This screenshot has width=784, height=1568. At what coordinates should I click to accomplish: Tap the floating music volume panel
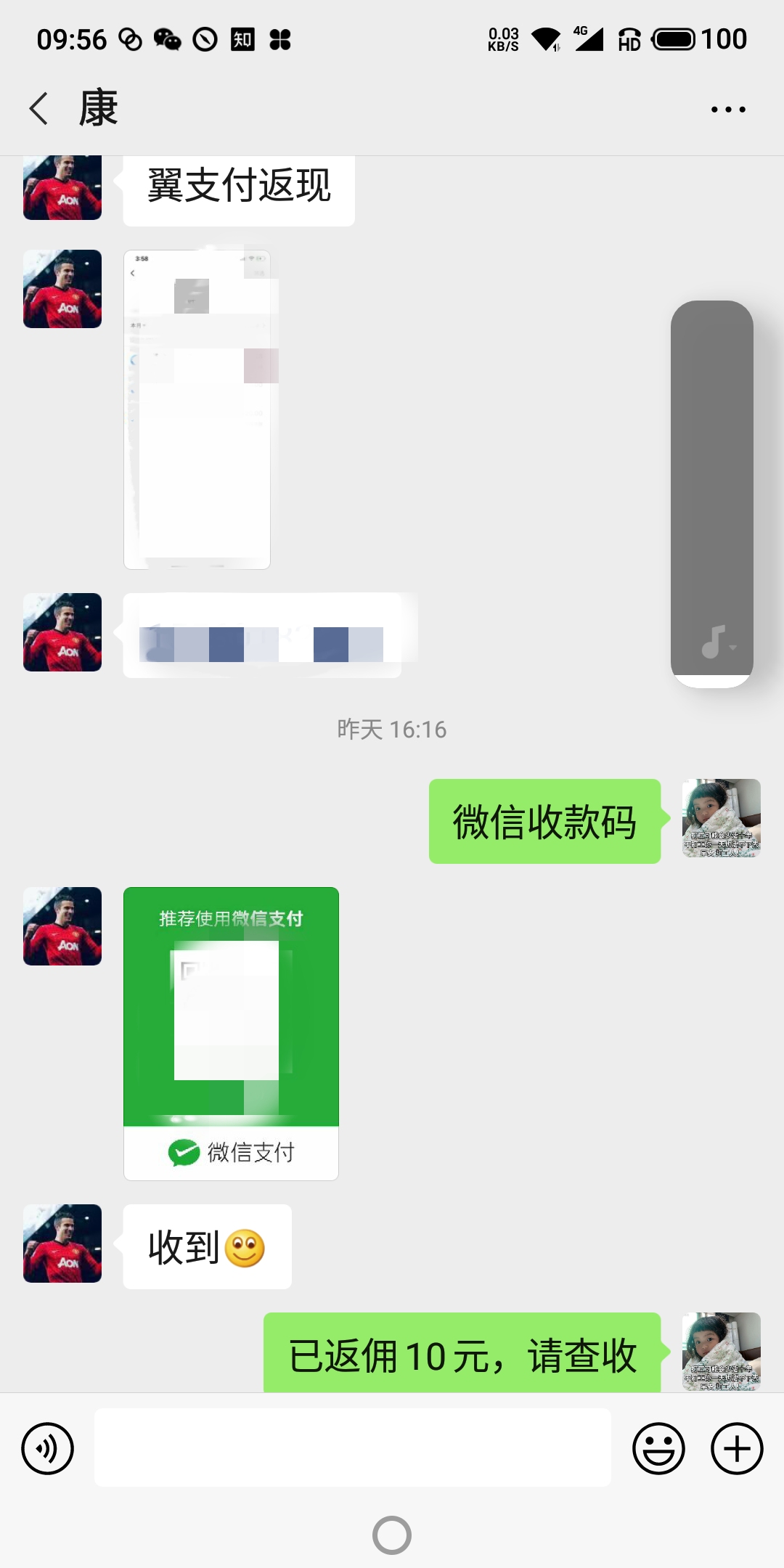[x=712, y=494]
